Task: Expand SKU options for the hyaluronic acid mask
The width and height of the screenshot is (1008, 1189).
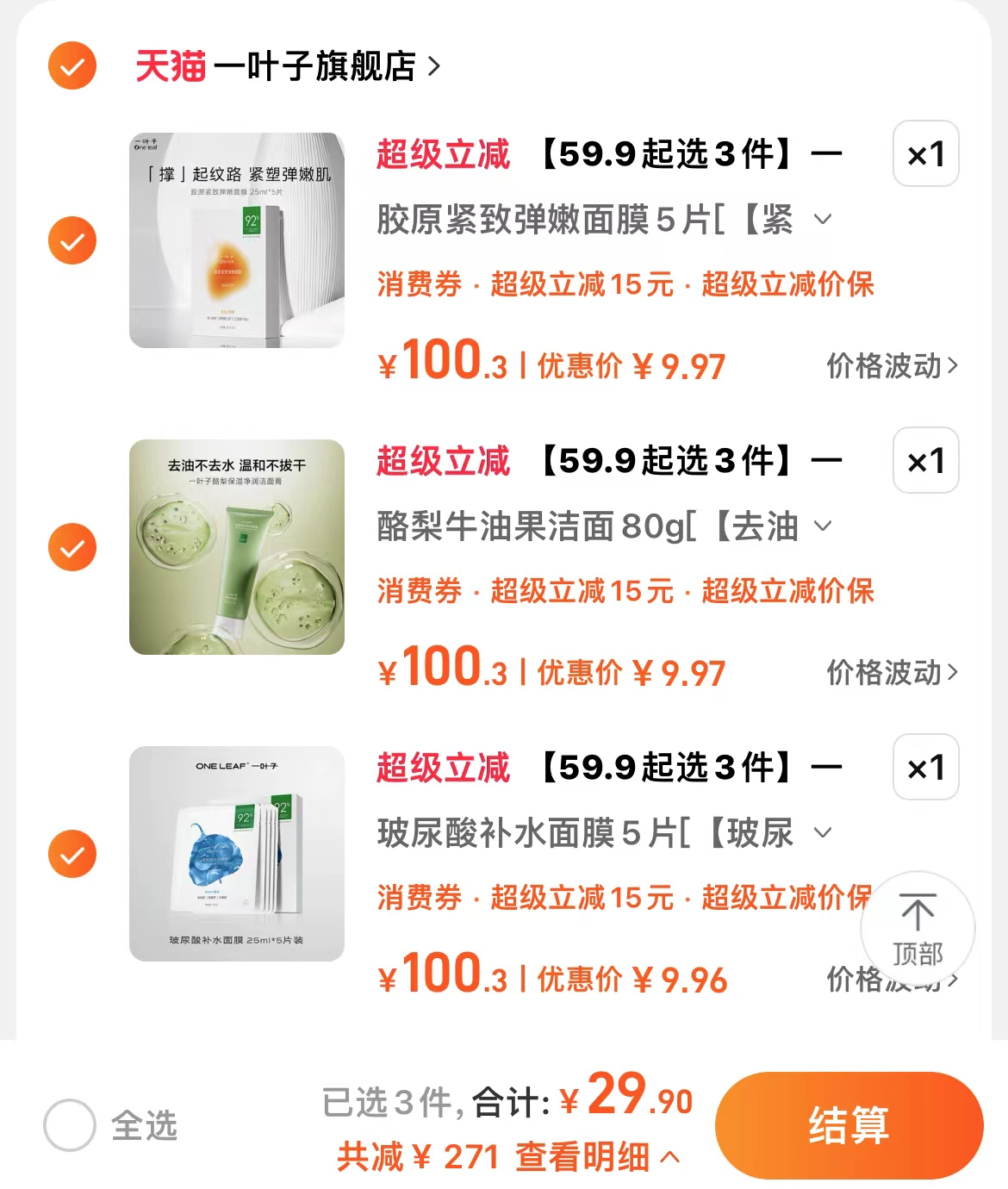Action: coord(824,833)
